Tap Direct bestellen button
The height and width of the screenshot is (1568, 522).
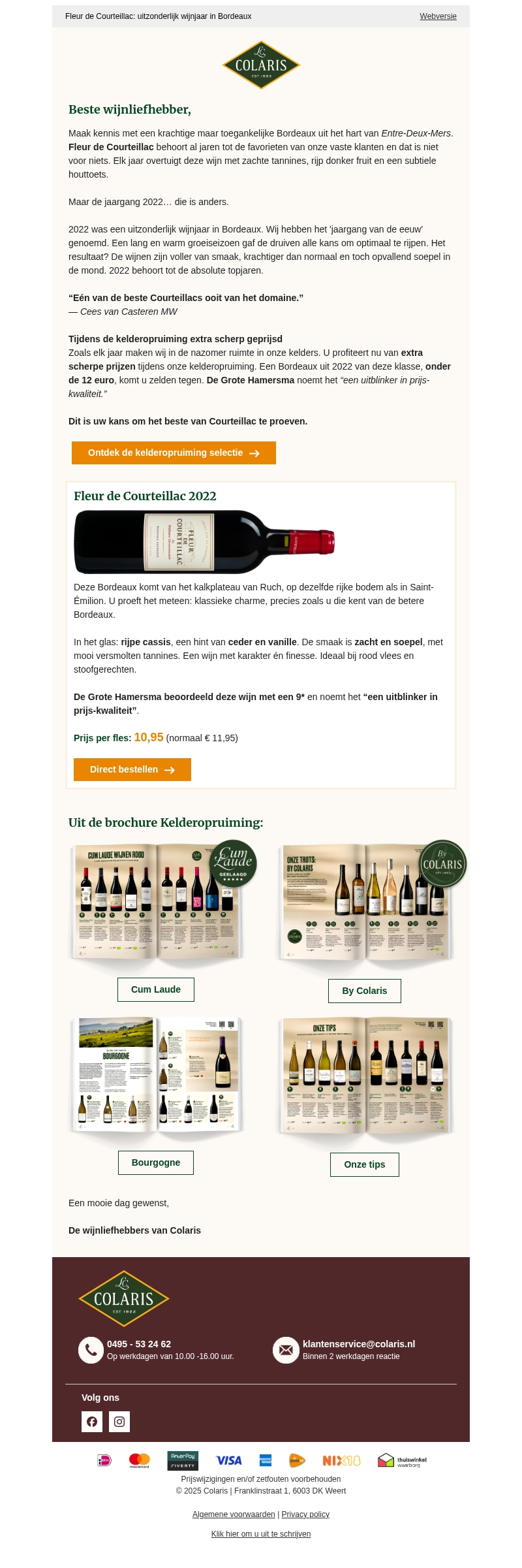coord(132,769)
